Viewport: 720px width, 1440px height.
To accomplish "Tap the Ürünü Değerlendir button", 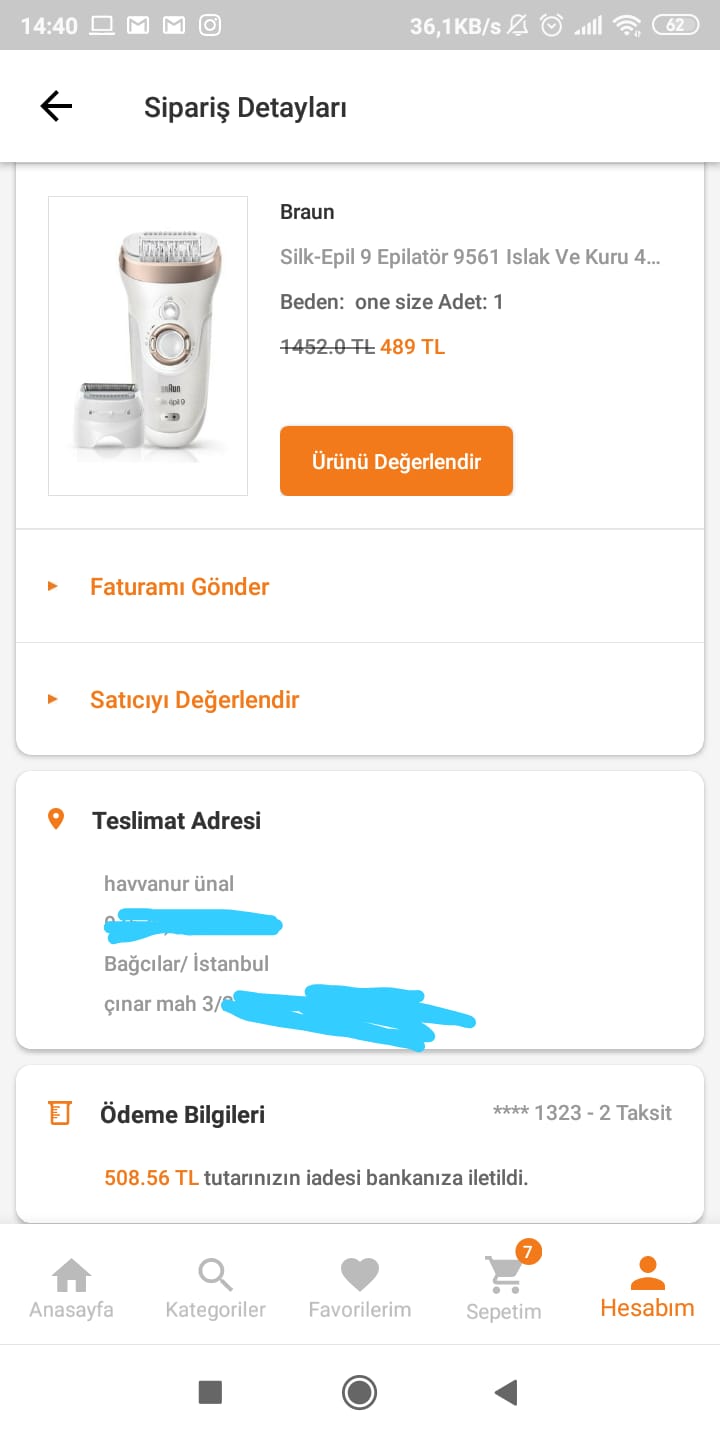I will click(396, 461).
